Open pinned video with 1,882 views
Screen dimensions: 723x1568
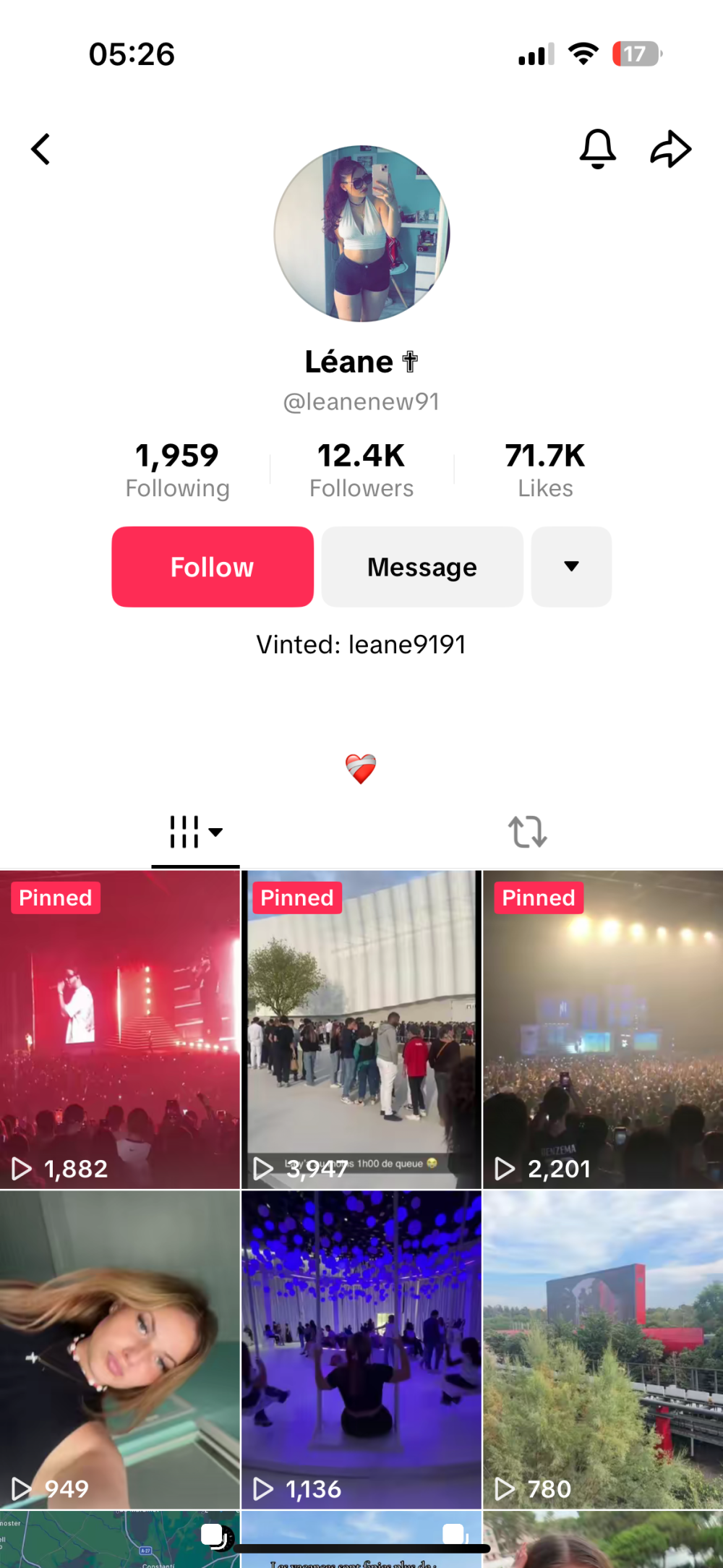point(120,1030)
